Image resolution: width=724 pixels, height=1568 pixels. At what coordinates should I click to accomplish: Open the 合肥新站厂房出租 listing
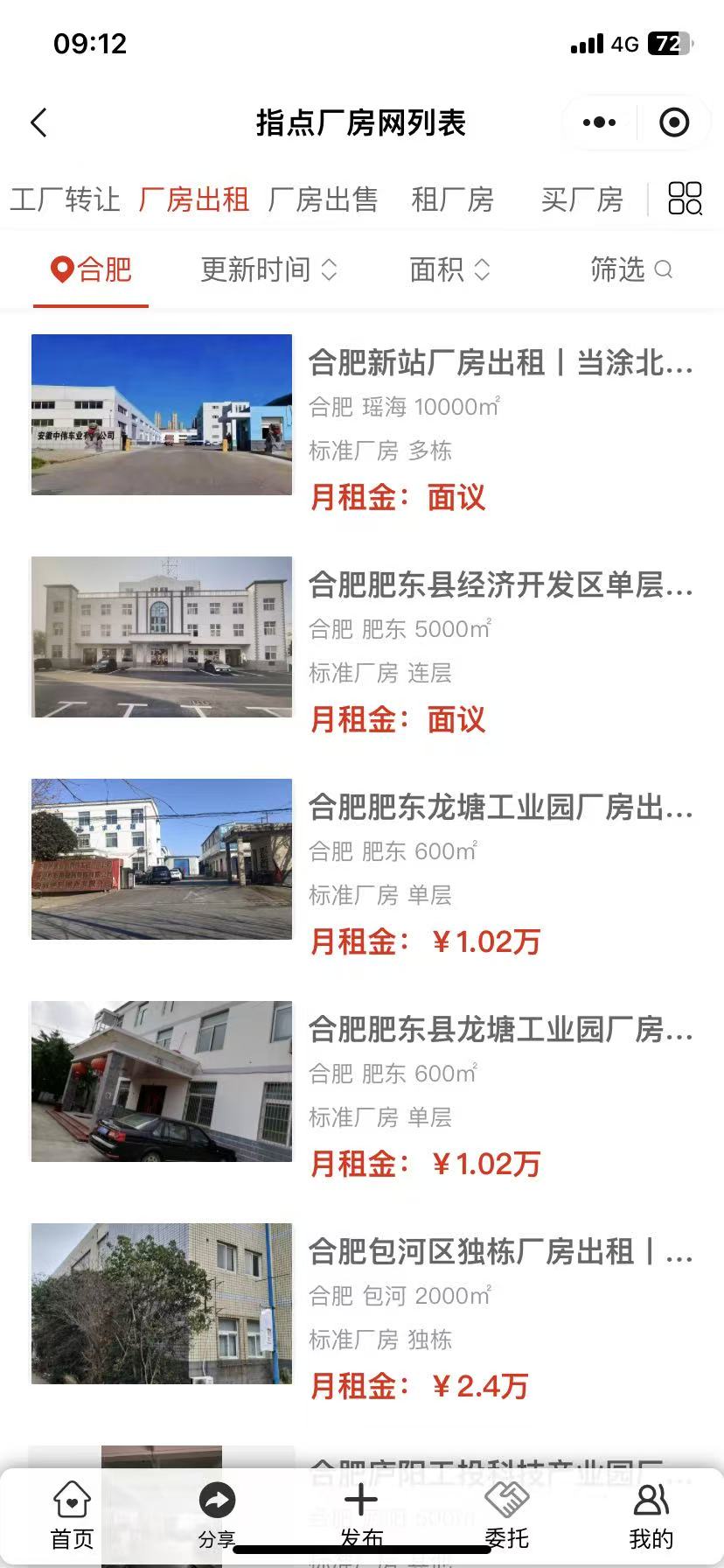point(500,362)
